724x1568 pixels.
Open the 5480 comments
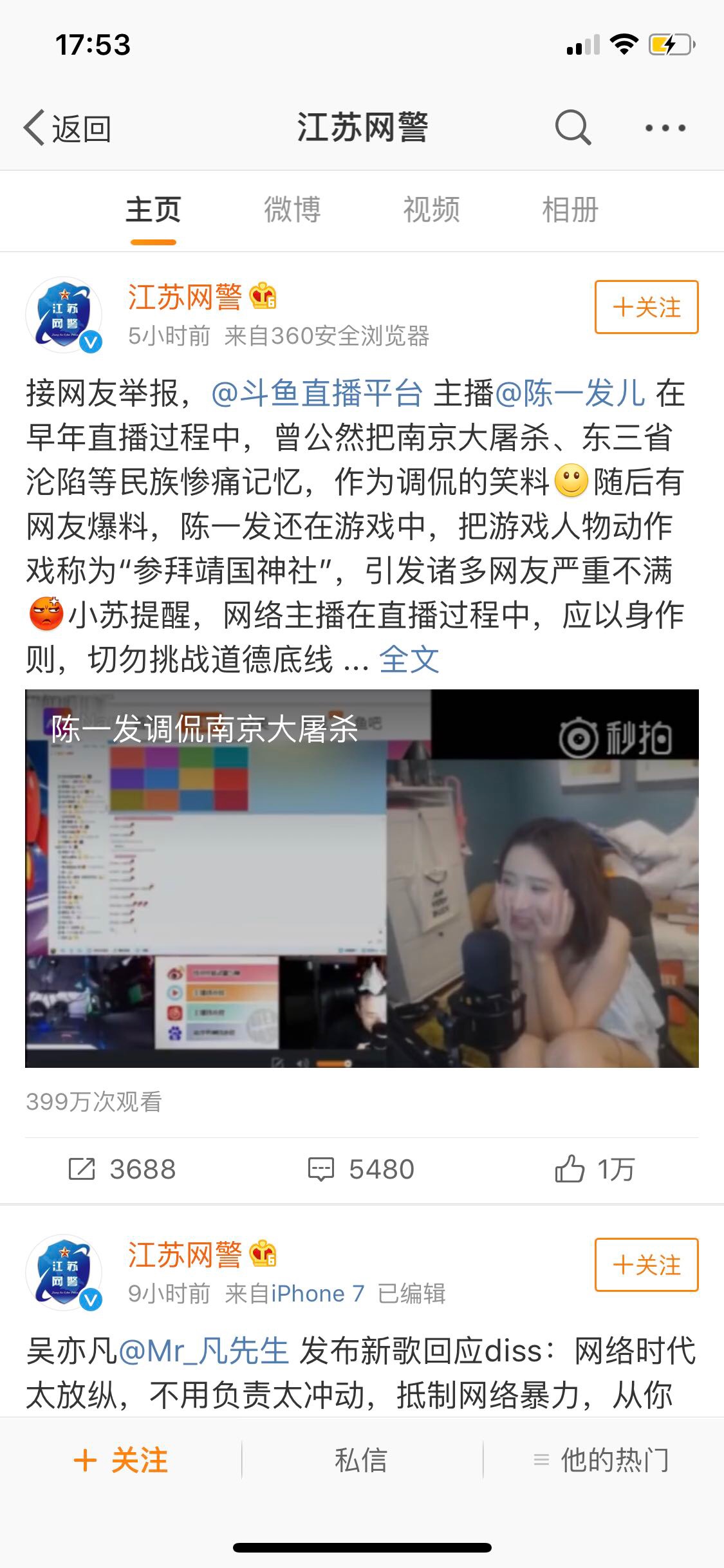point(362,1169)
